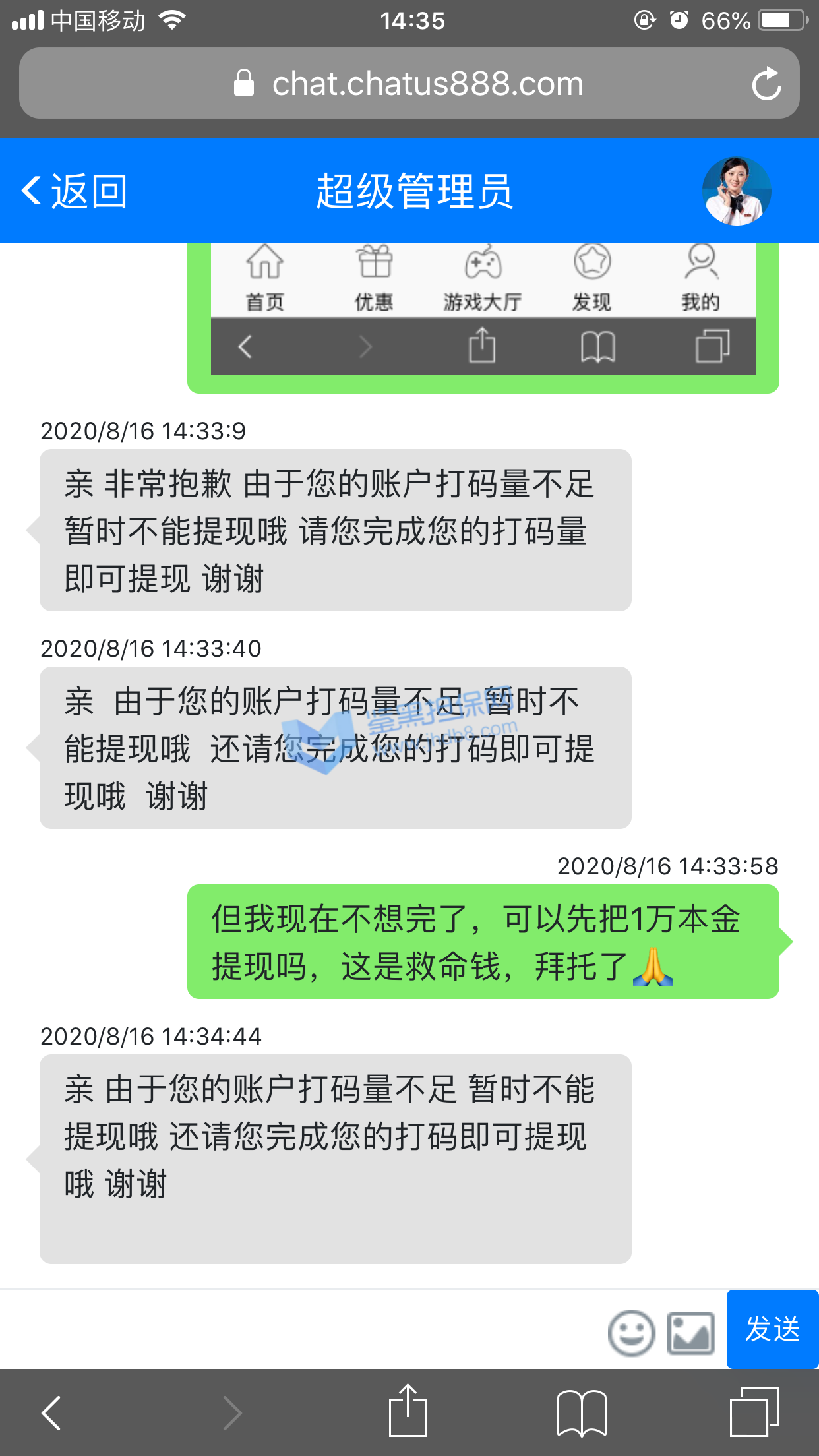Viewport: 819px width, 1456px height.
Task: Attach a picture to the chat
Action: pos(690,1333)
